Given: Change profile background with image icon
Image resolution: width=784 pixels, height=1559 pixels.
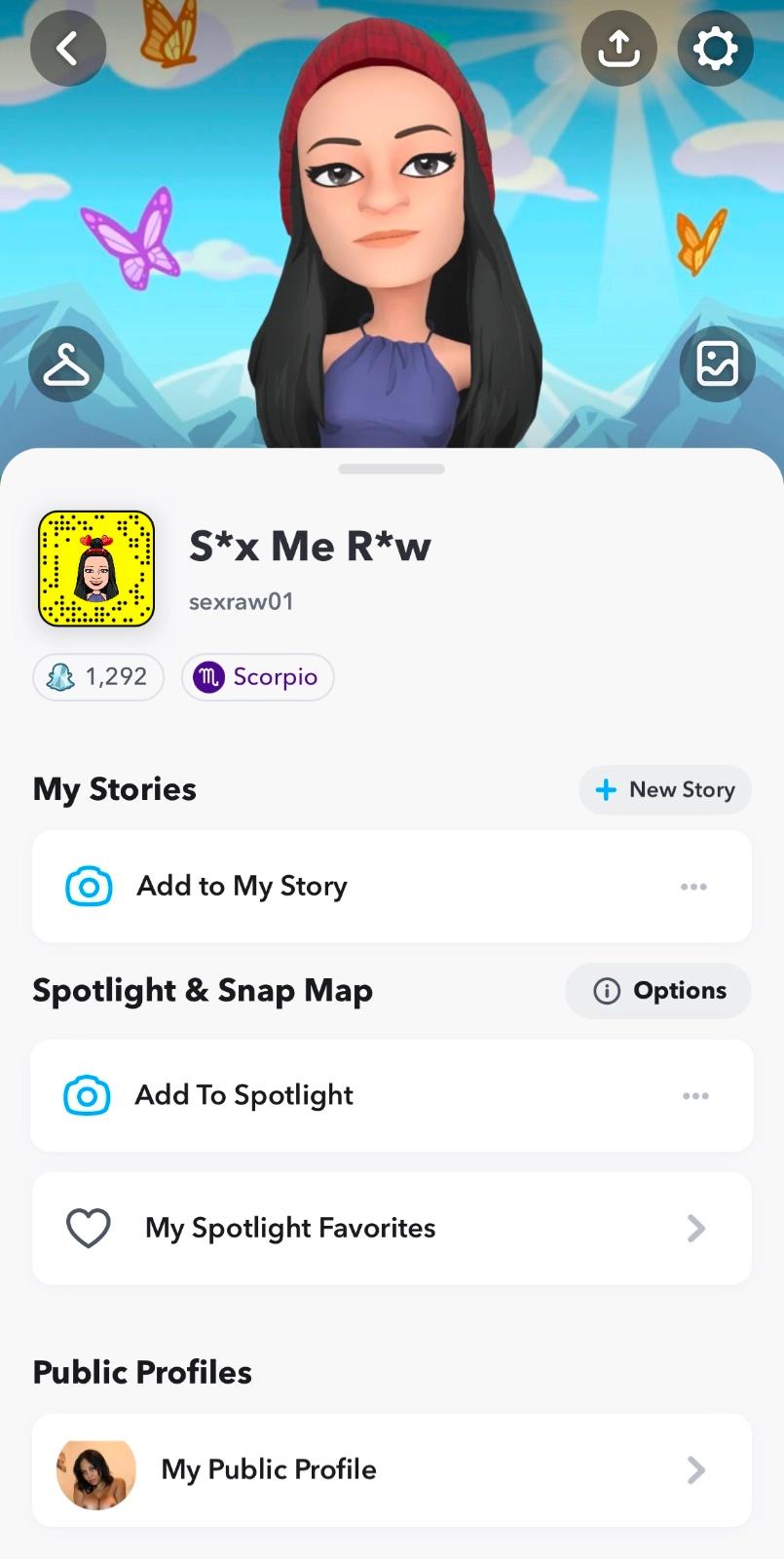Looking at the screenshot, I should [x=717, y=364].
